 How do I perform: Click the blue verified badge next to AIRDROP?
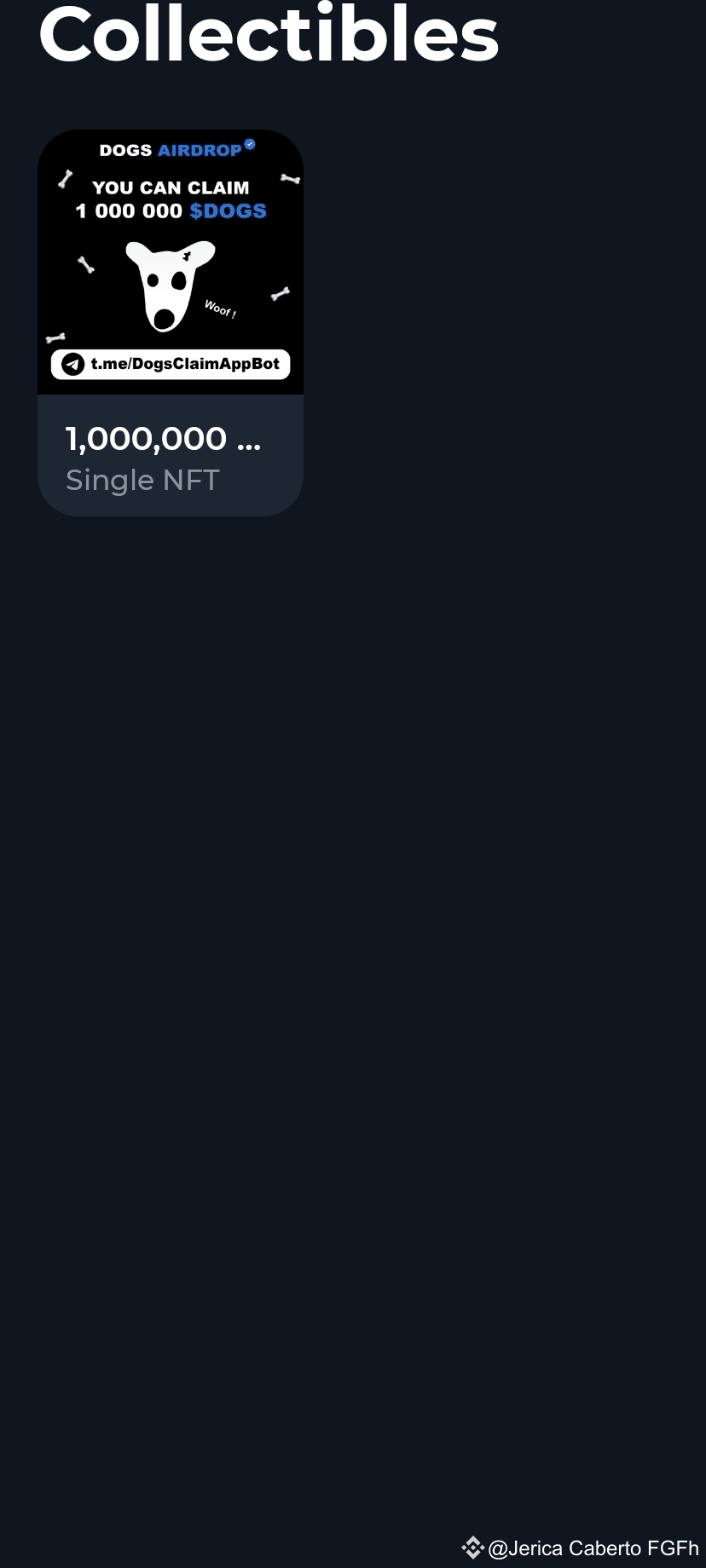coord(248,145)
